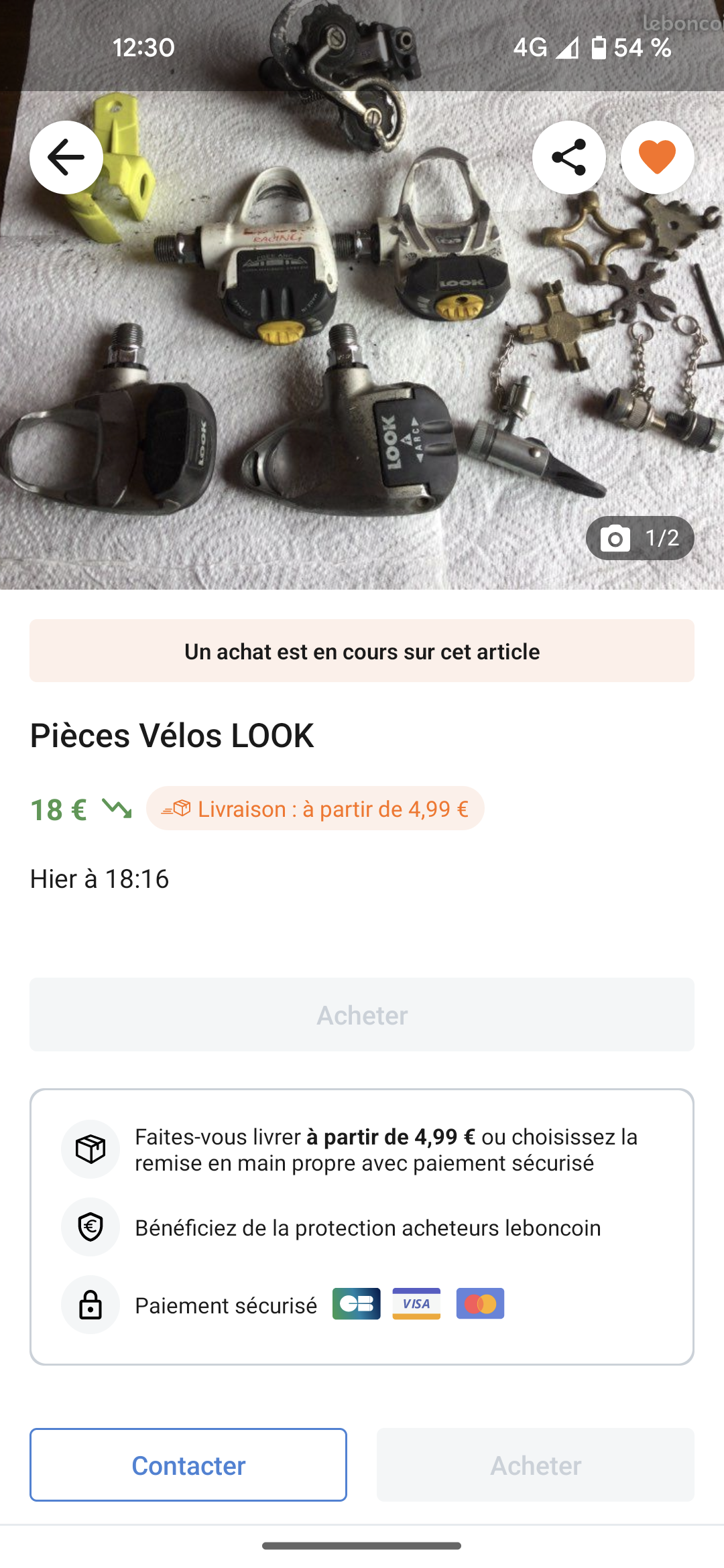724x1568 pixels.
Task: Tap the Contacter button
Action: coord(188,1465)
